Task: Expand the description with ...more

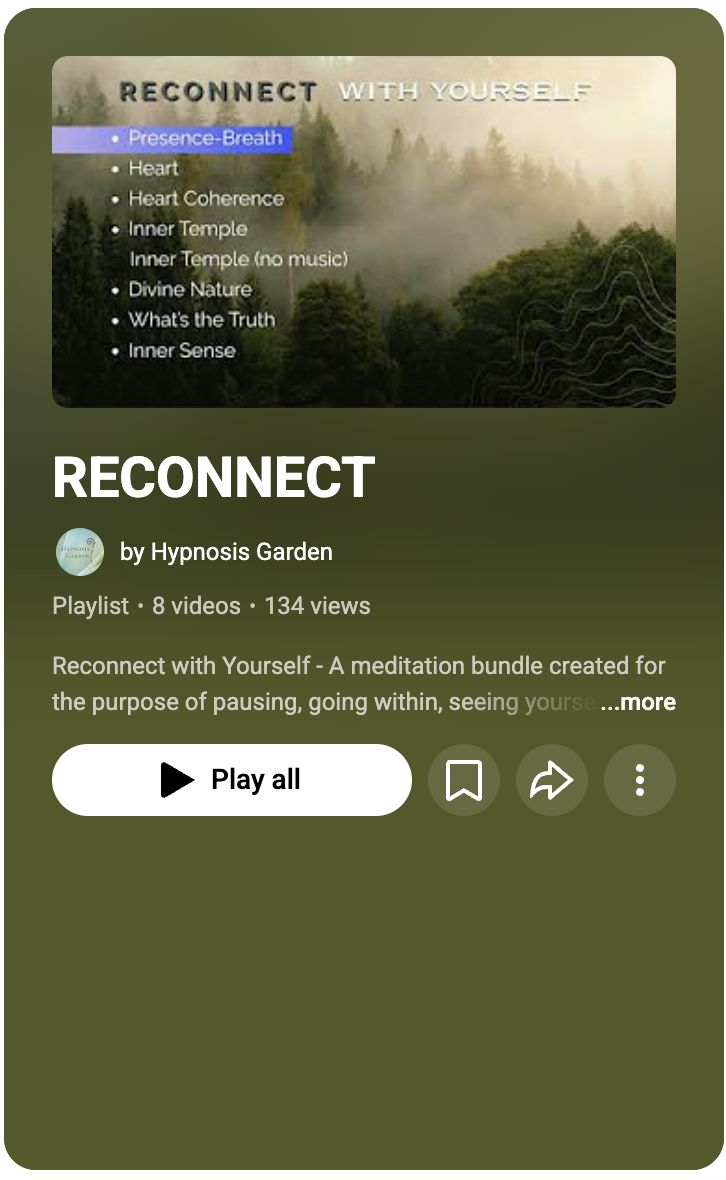Action: pyautogui.click(x=638, y=702)
